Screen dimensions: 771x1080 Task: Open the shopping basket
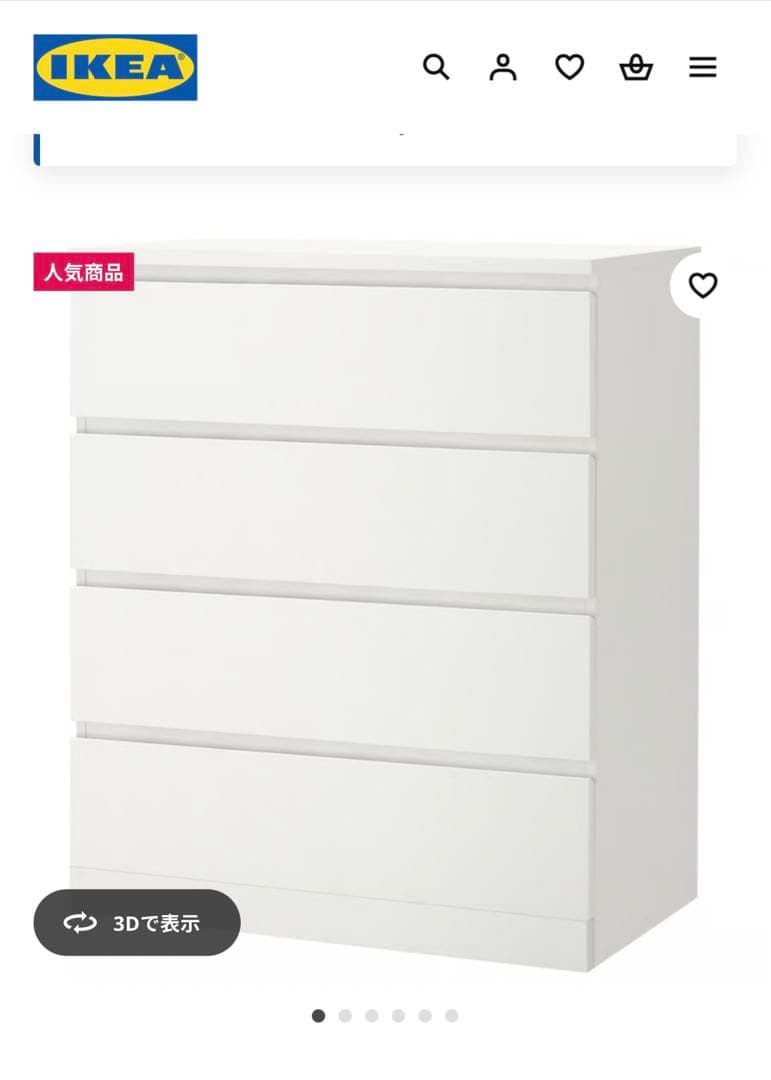[636, 67]
